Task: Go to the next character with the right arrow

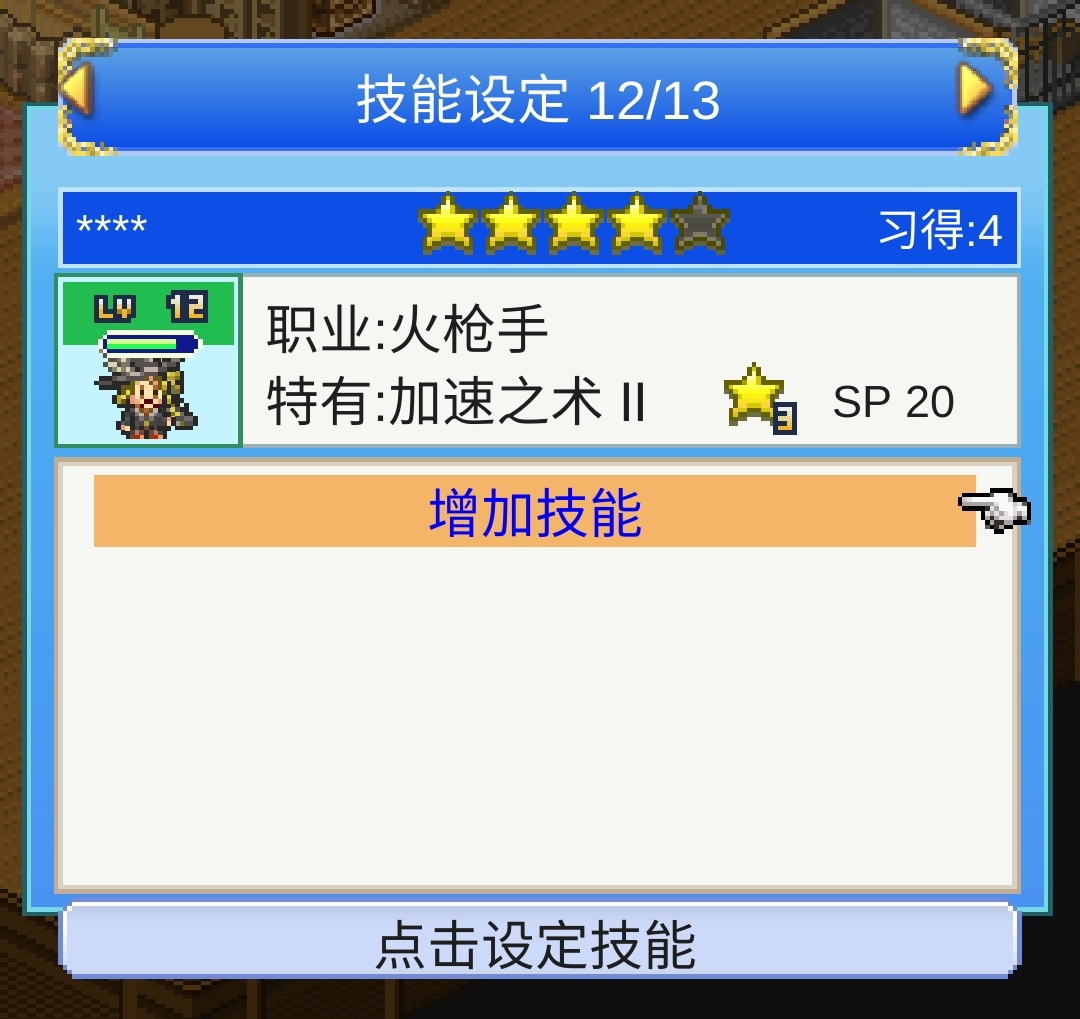Action: (975, 92)
